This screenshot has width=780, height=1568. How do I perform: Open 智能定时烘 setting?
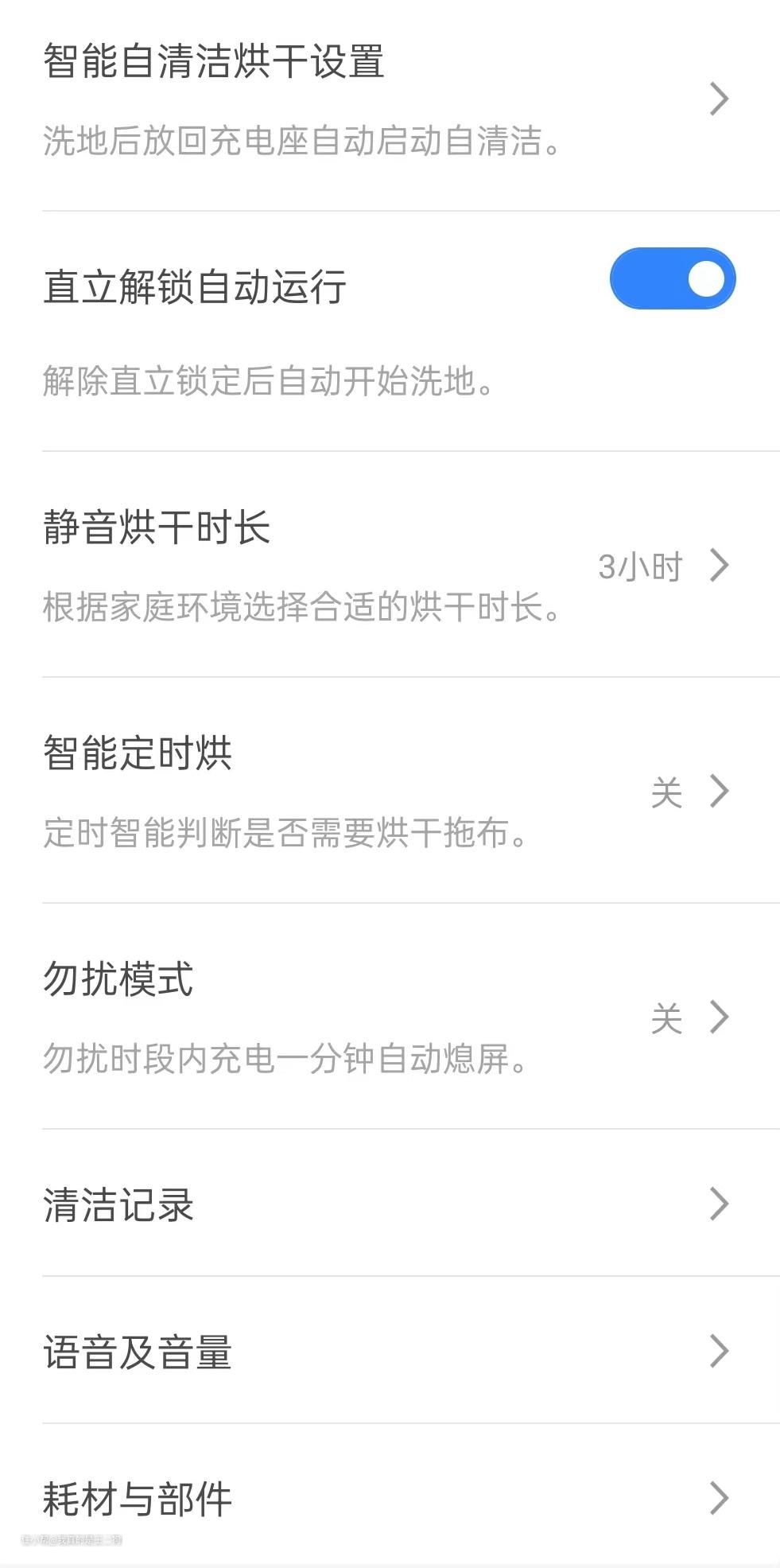click(390, 791)
